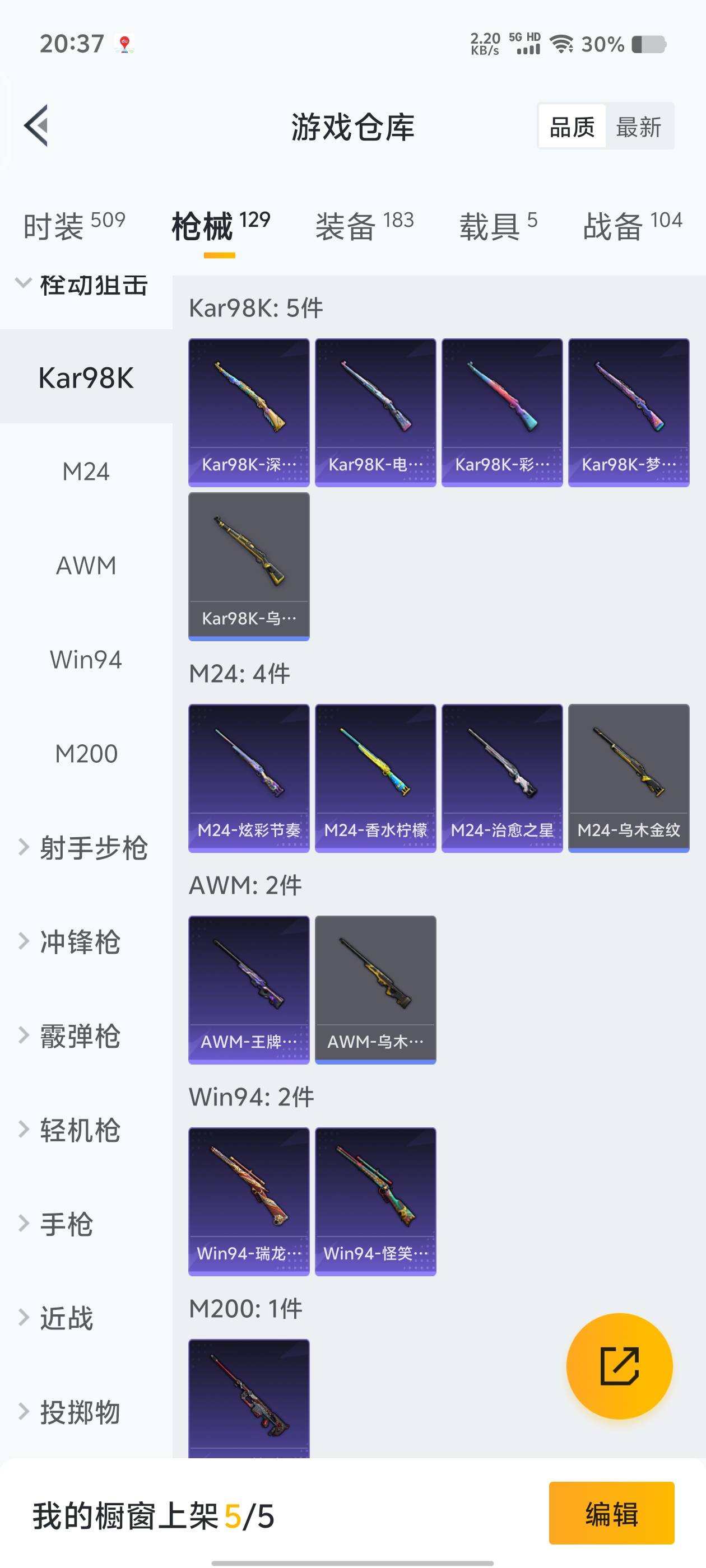
Task: Enable 品质 sorting mode
Action: point(572,127)
